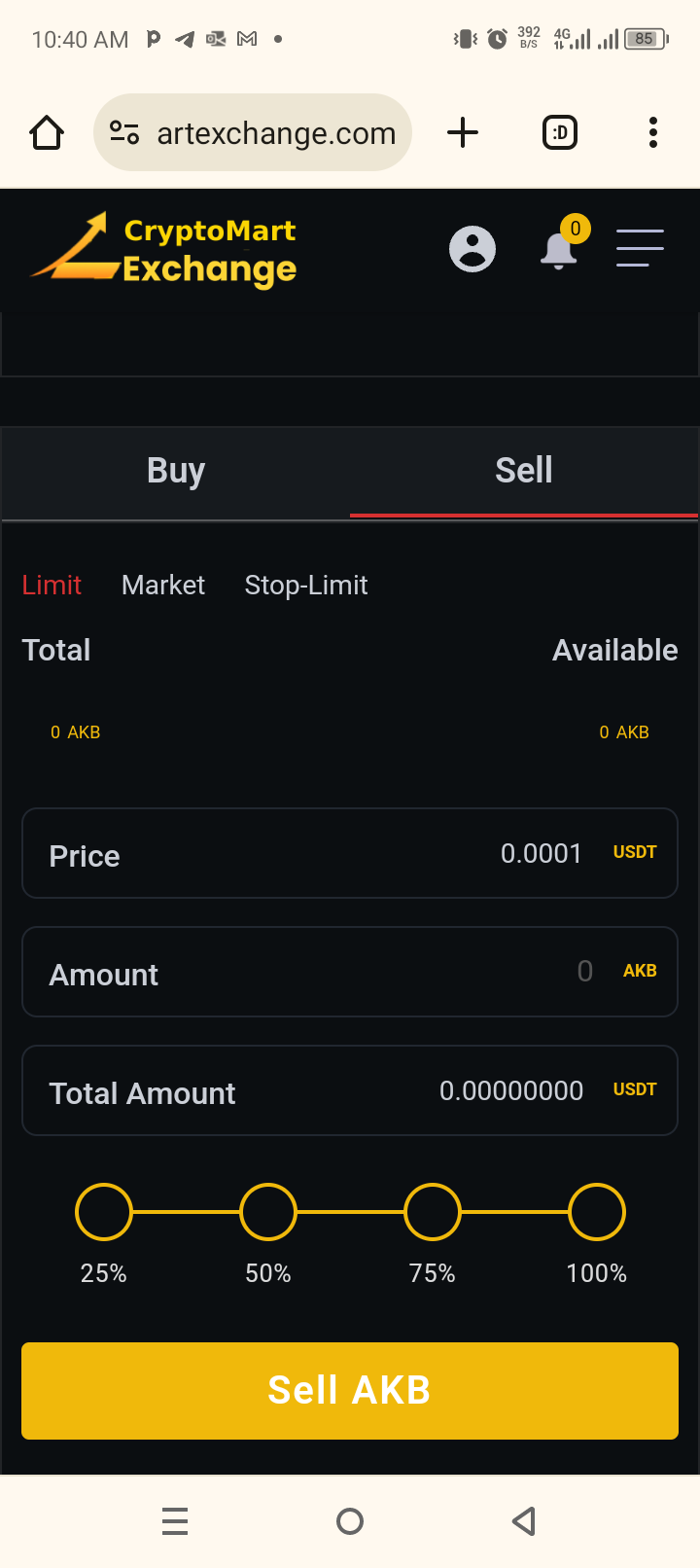Go to the browser home page
The height and width of the screenshot is (1568, 700).
click(x=47, y=132)
